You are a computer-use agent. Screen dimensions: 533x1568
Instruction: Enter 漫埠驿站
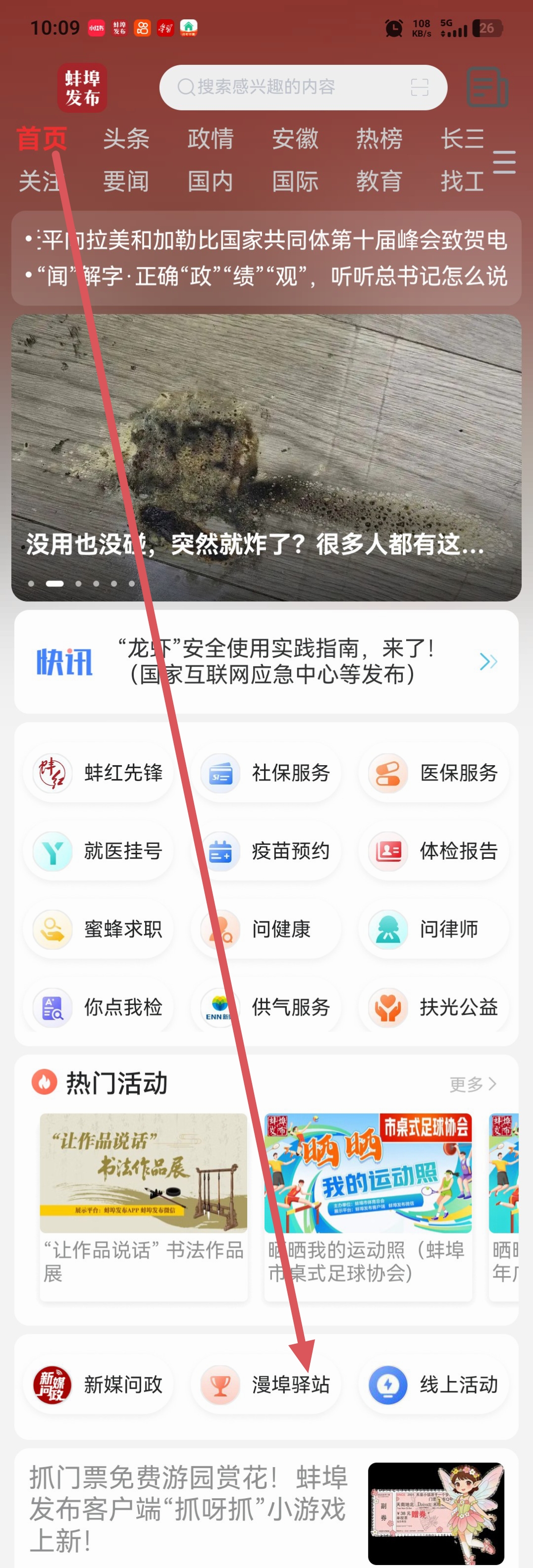pyautogui.click(x=266, y=1385)
